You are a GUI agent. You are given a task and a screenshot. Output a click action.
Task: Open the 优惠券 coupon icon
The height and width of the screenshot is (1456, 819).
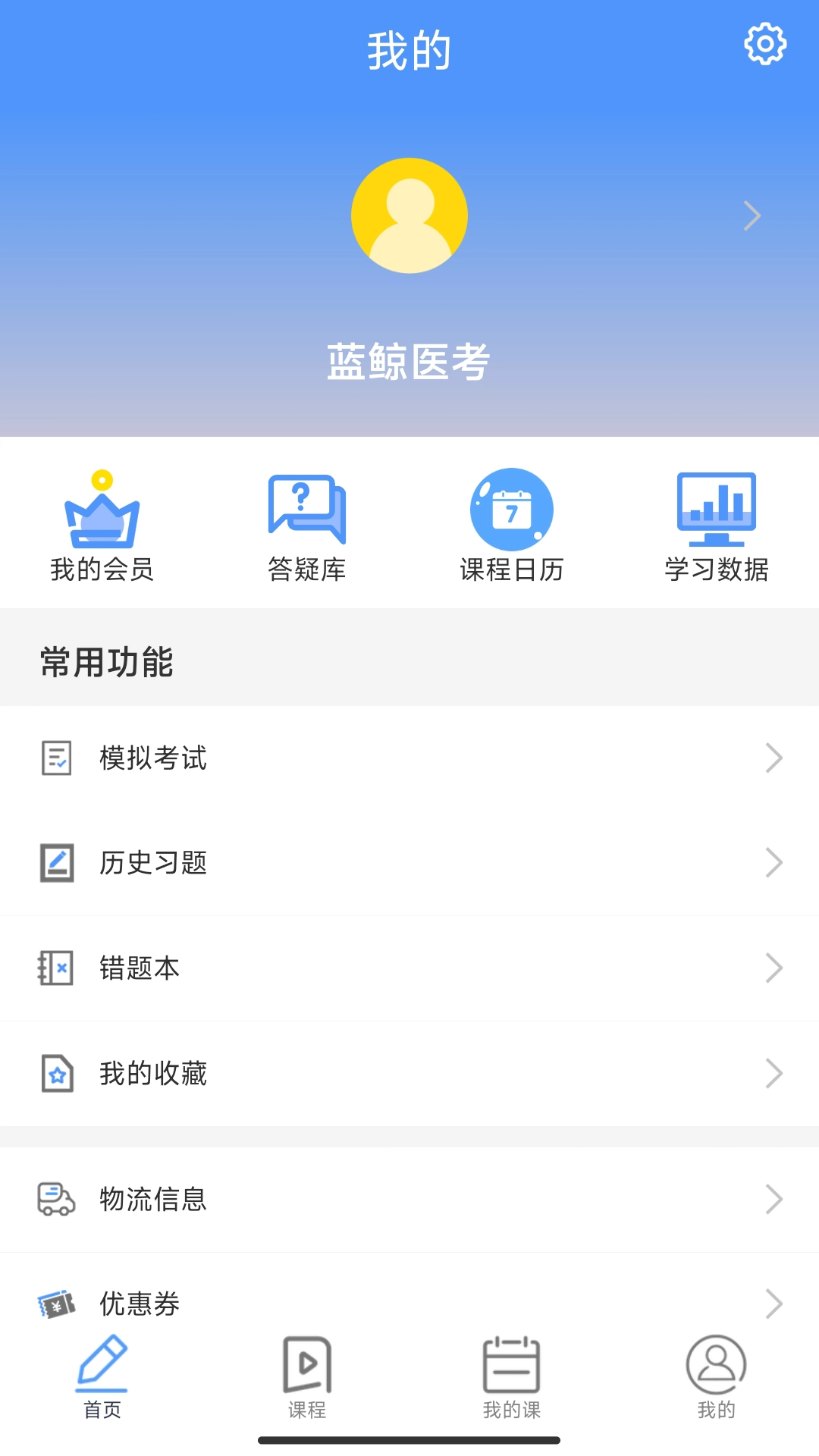coord(55,1303)
